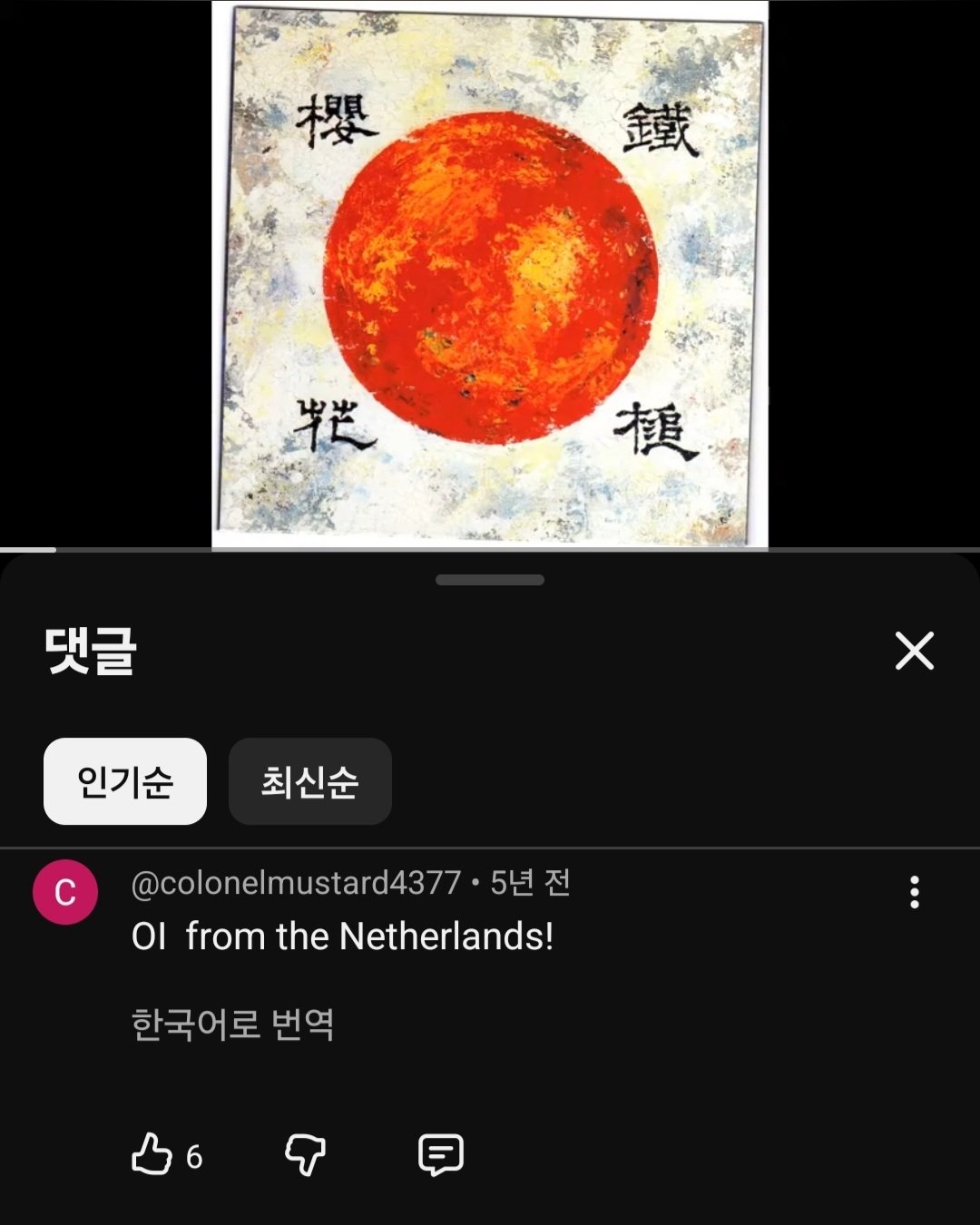Switch comment sorting to 최신순
The image size is (980, 1225).
(x=309, y=781)
